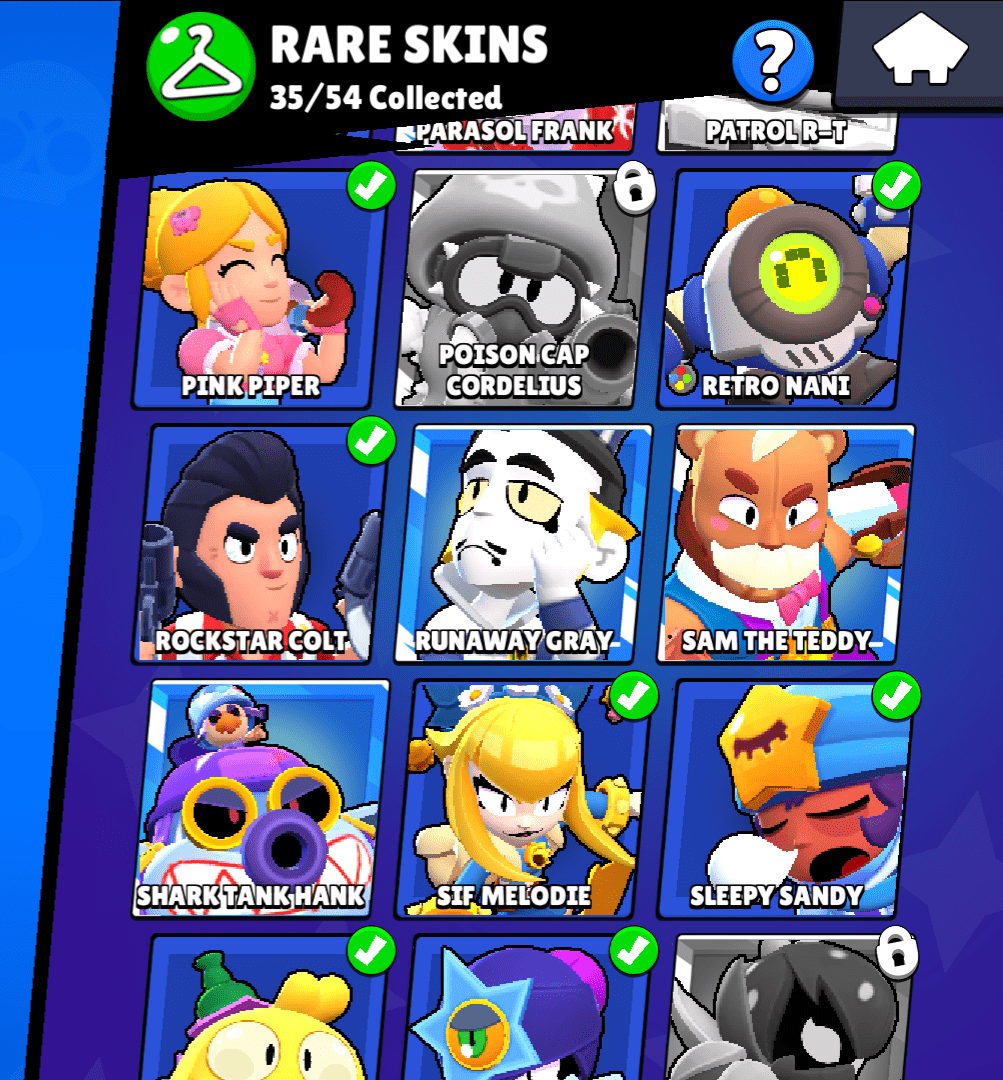
Task: Open Sam the Teddy skin
Action: pos(783,545)
